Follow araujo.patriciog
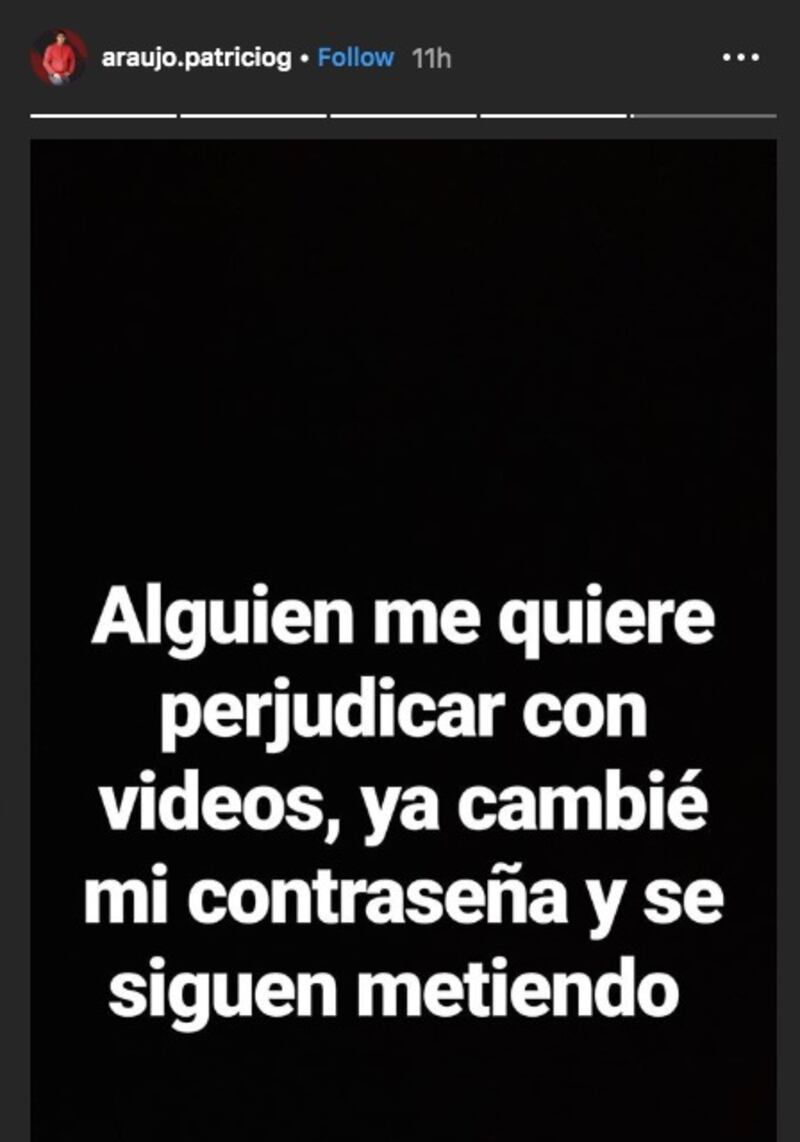Image resolution: width=800 pixels, height=1142 pixels. 355,58
